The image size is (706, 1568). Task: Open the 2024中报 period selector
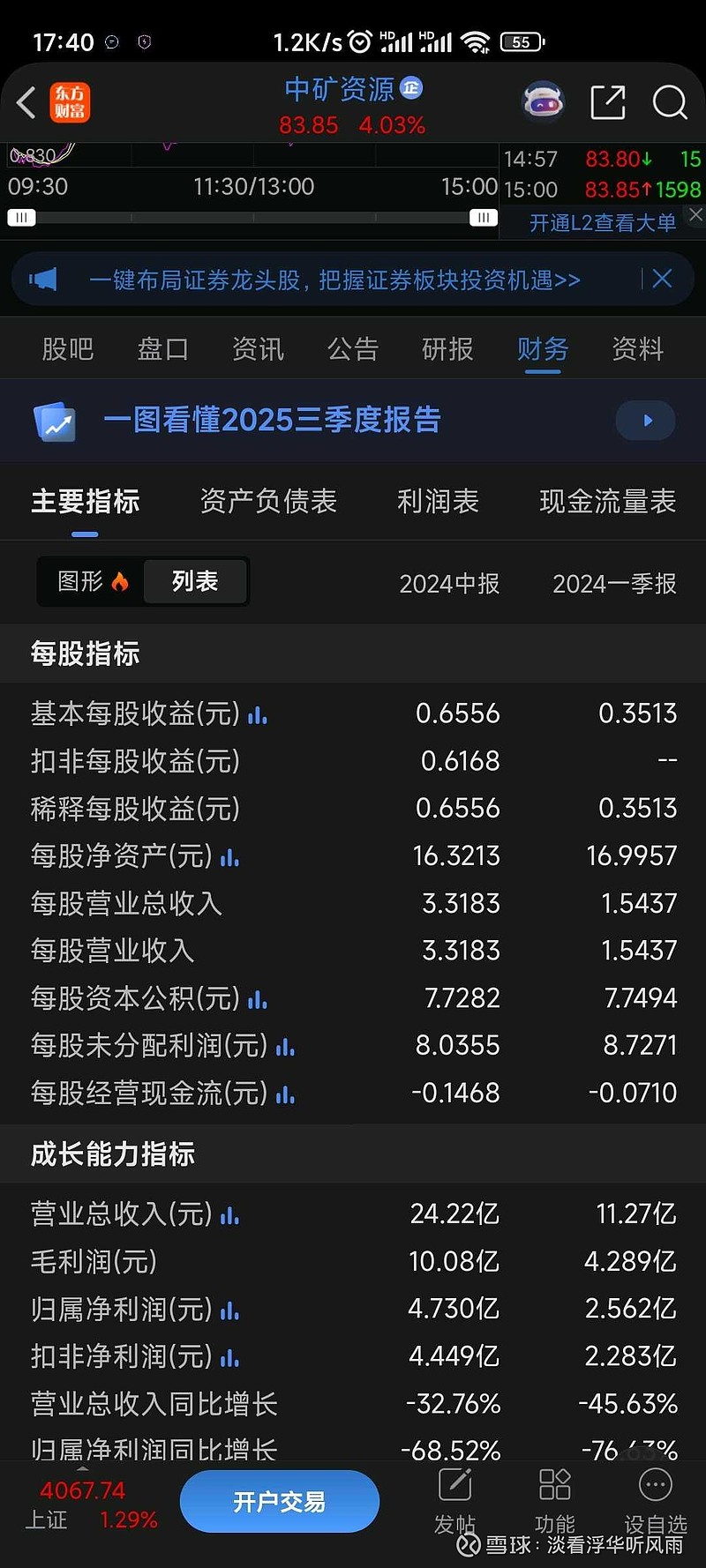(x=450, y=584)
